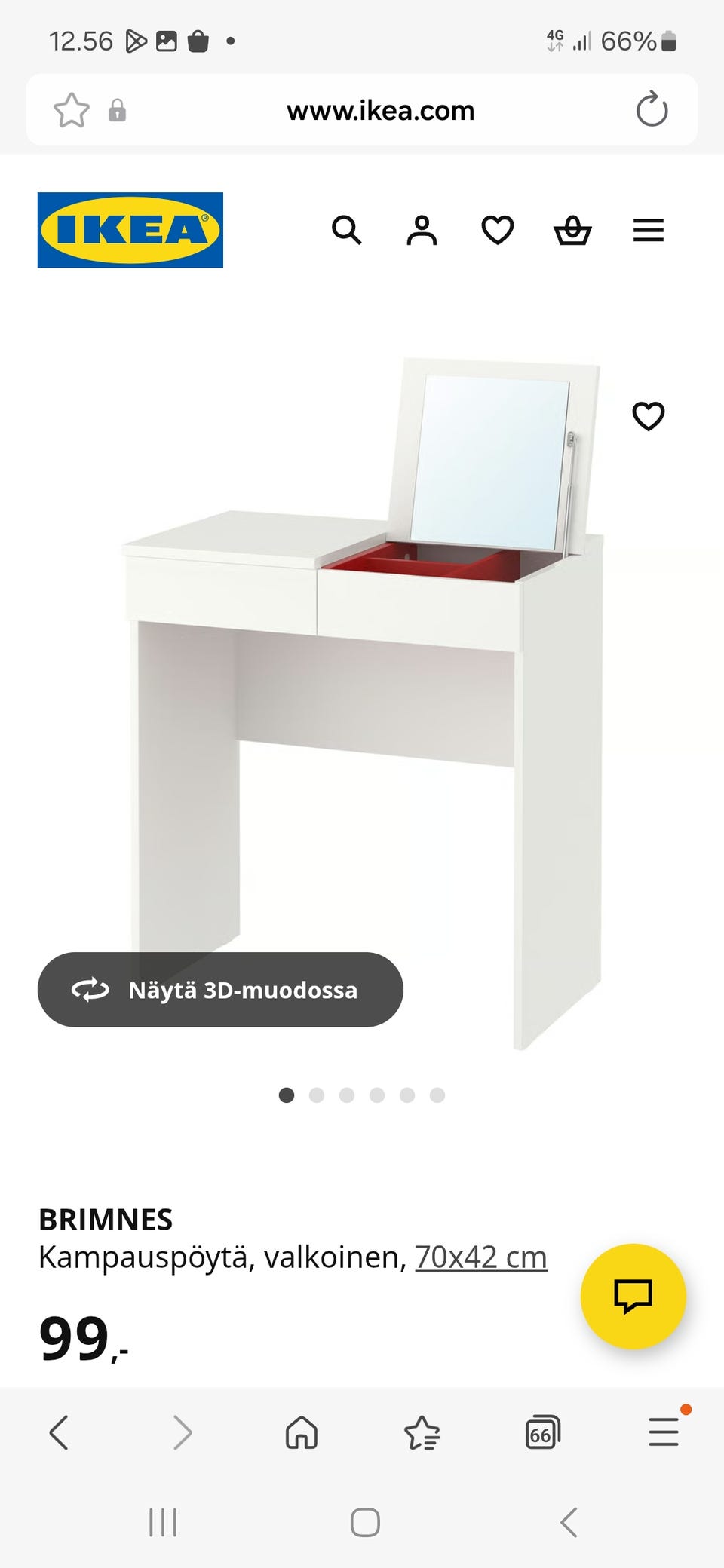This screenshot has width=724, height=1568.
Task: Tap the padlock to view site security
Action: pyautogui.click(x=115, y=110)
